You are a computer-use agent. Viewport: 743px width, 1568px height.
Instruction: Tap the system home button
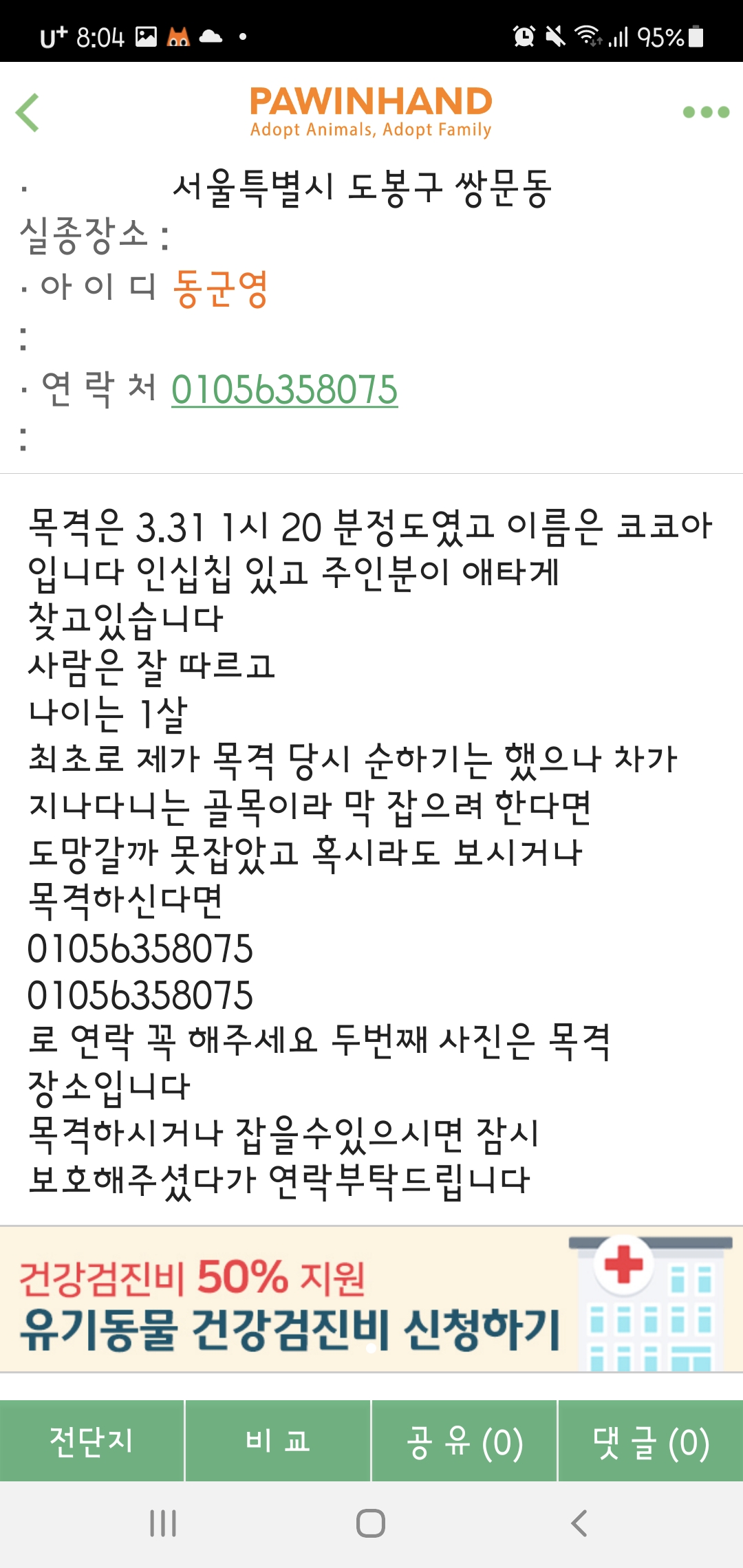click(371, 1523)
